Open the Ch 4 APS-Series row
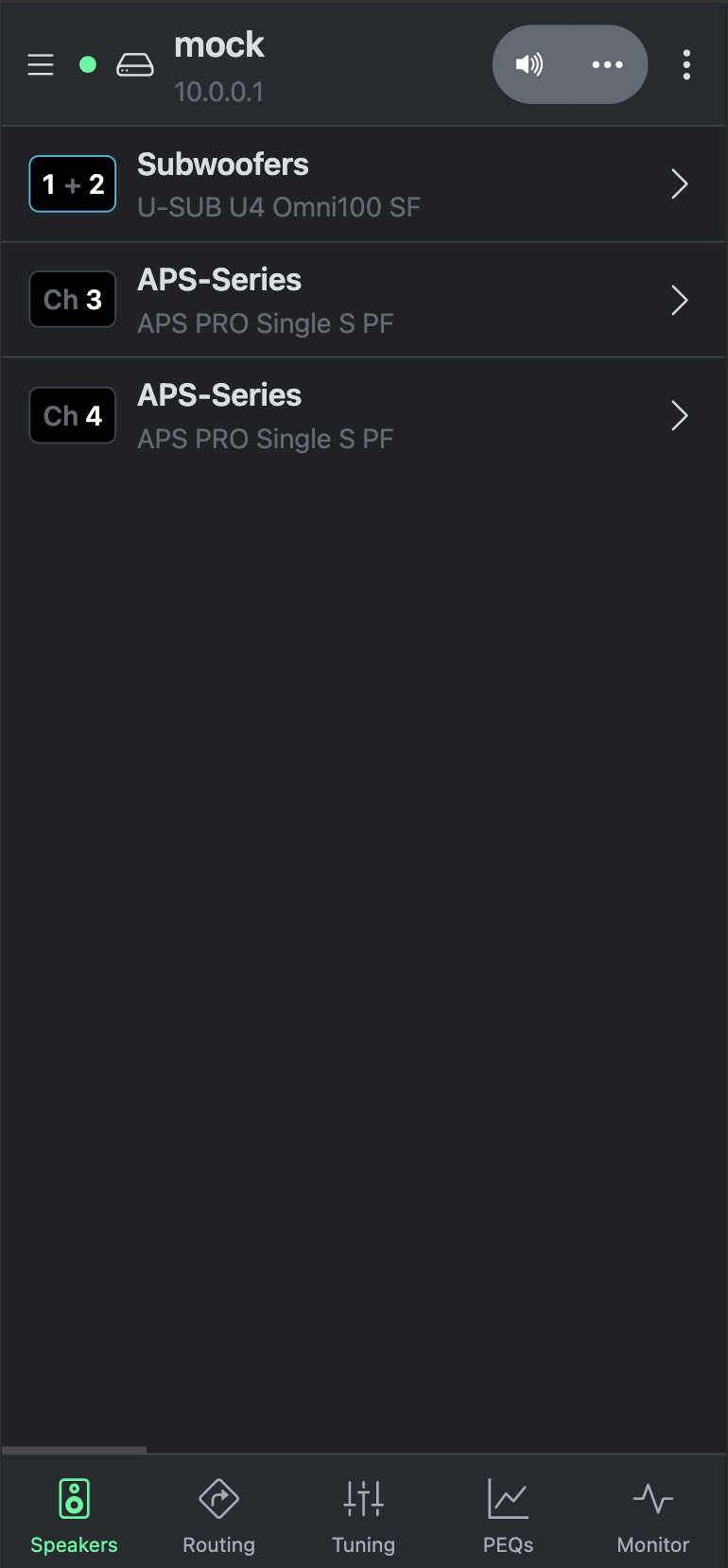Viewport: 728px width, 1568px height. coord(364,415)
